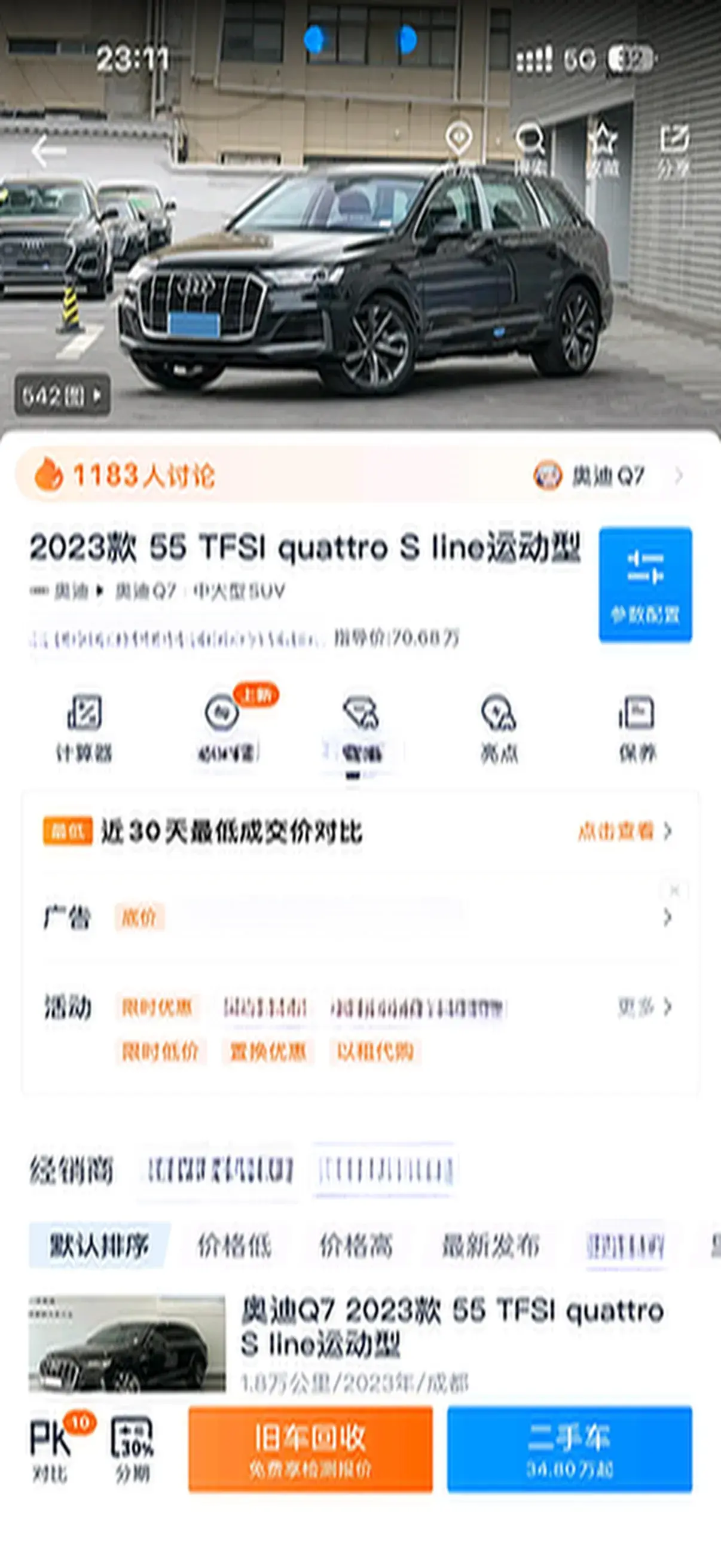The height and width of the screenshot is (1568, 721).
Task: Check the 近30天最低成交价对比 via 点击查看
Action: coord(624,831)
